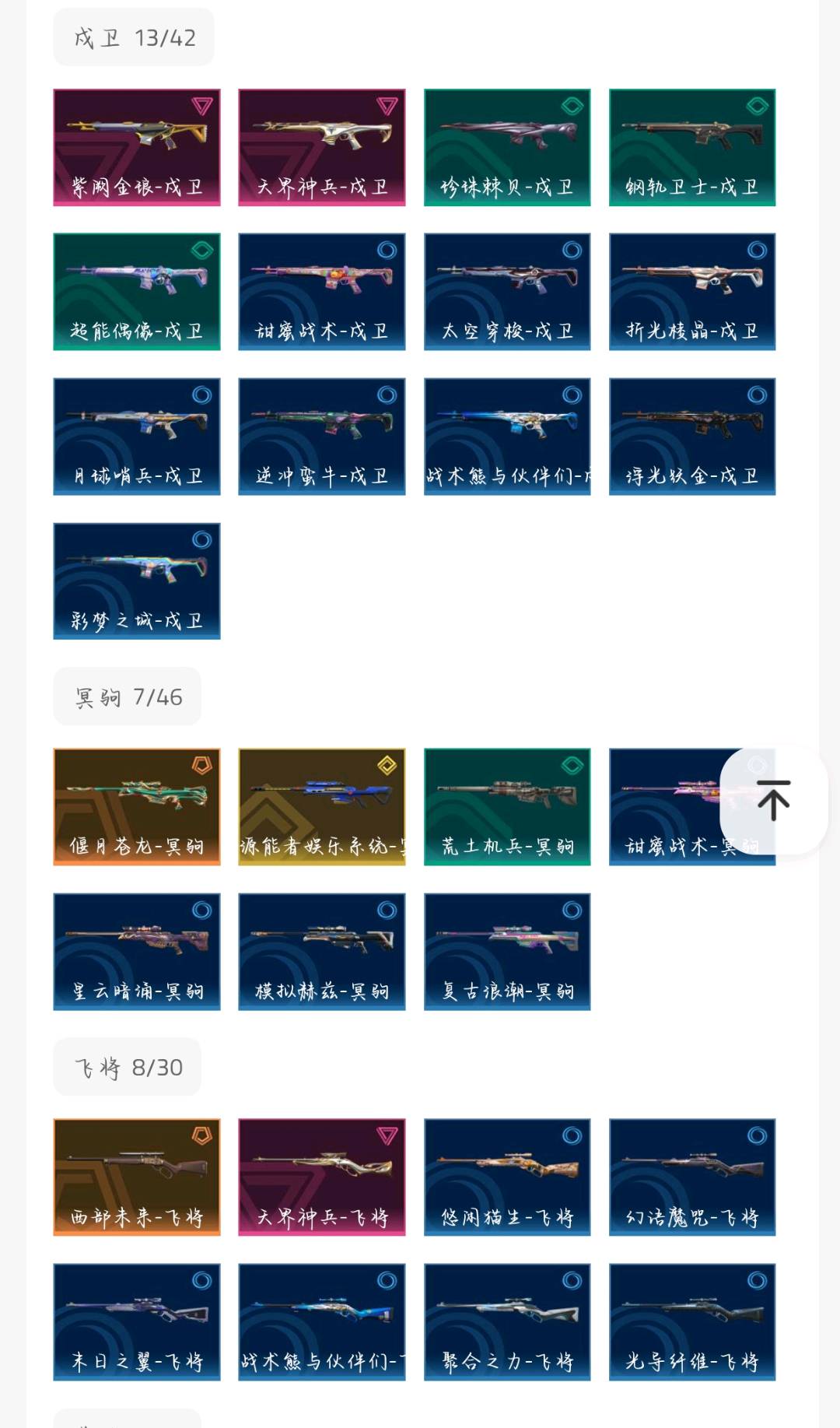Viewport: 840px width, 1428px height.
Task: Select the 天界神兵-戍卫 skin tile
Action: [x=322, y=147]
